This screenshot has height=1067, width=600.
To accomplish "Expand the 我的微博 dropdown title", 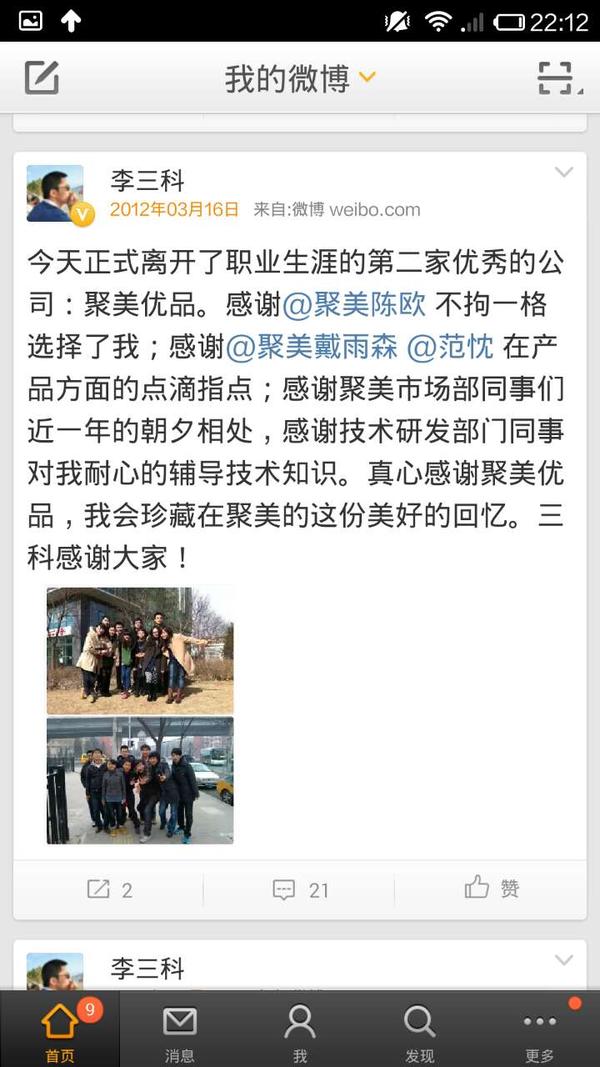I will pyautogui.click(x=300, y=78).
